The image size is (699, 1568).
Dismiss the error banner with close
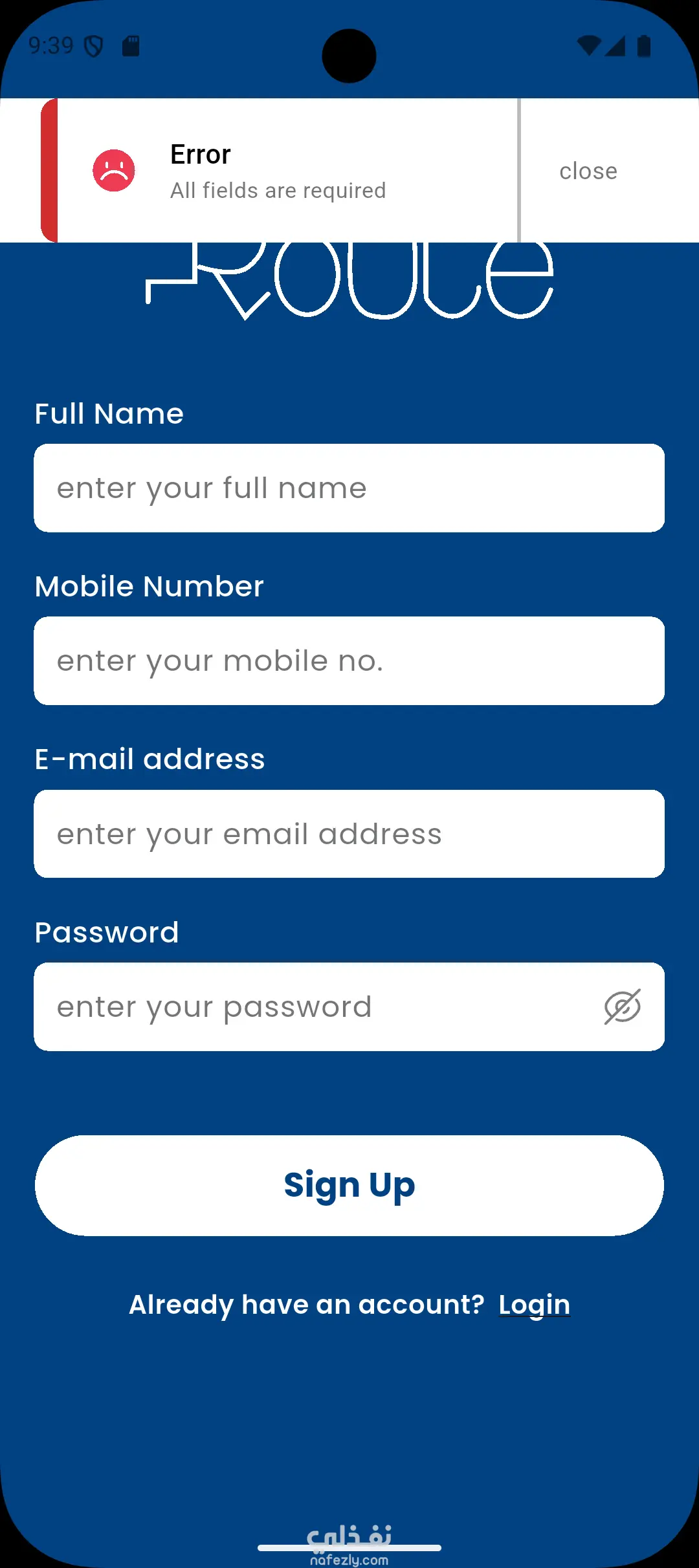(588, 171)
